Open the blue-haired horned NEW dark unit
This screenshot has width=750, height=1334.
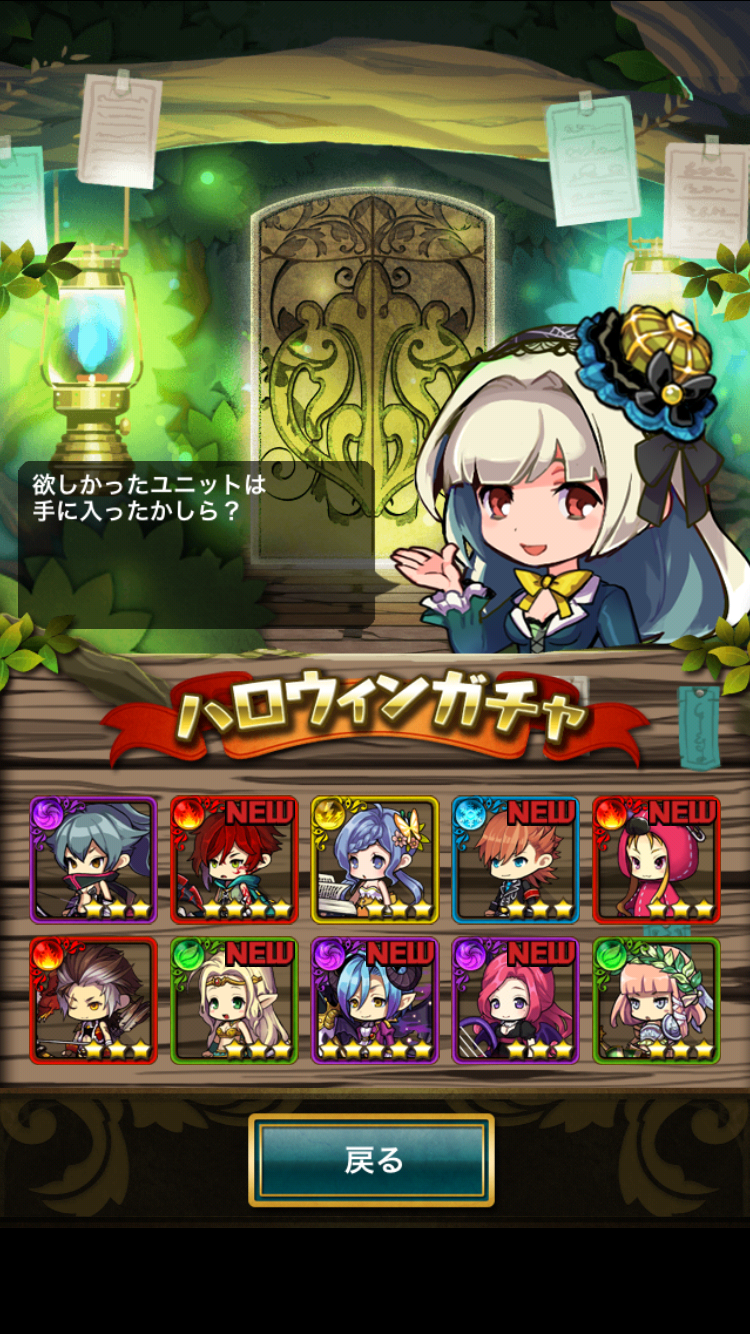pyautogui.click(x=375, y=1000)
